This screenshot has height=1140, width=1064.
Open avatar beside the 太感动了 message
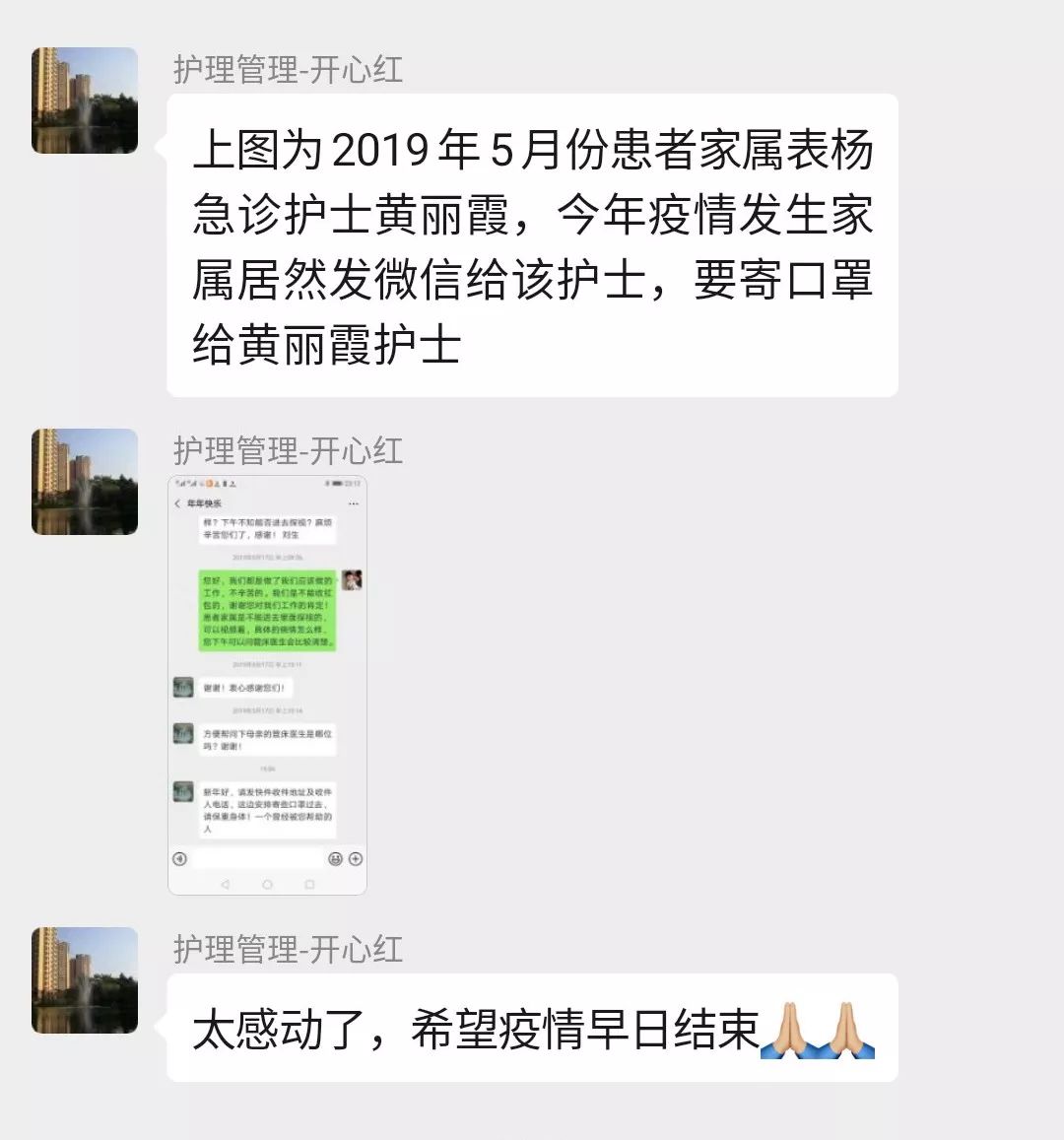click(x=85, y=980)
